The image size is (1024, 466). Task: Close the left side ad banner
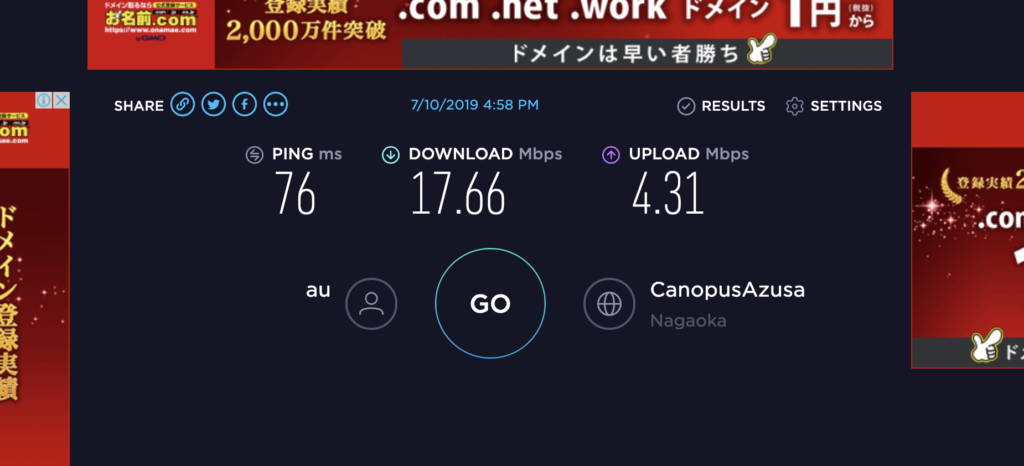[x=60, y=101]
